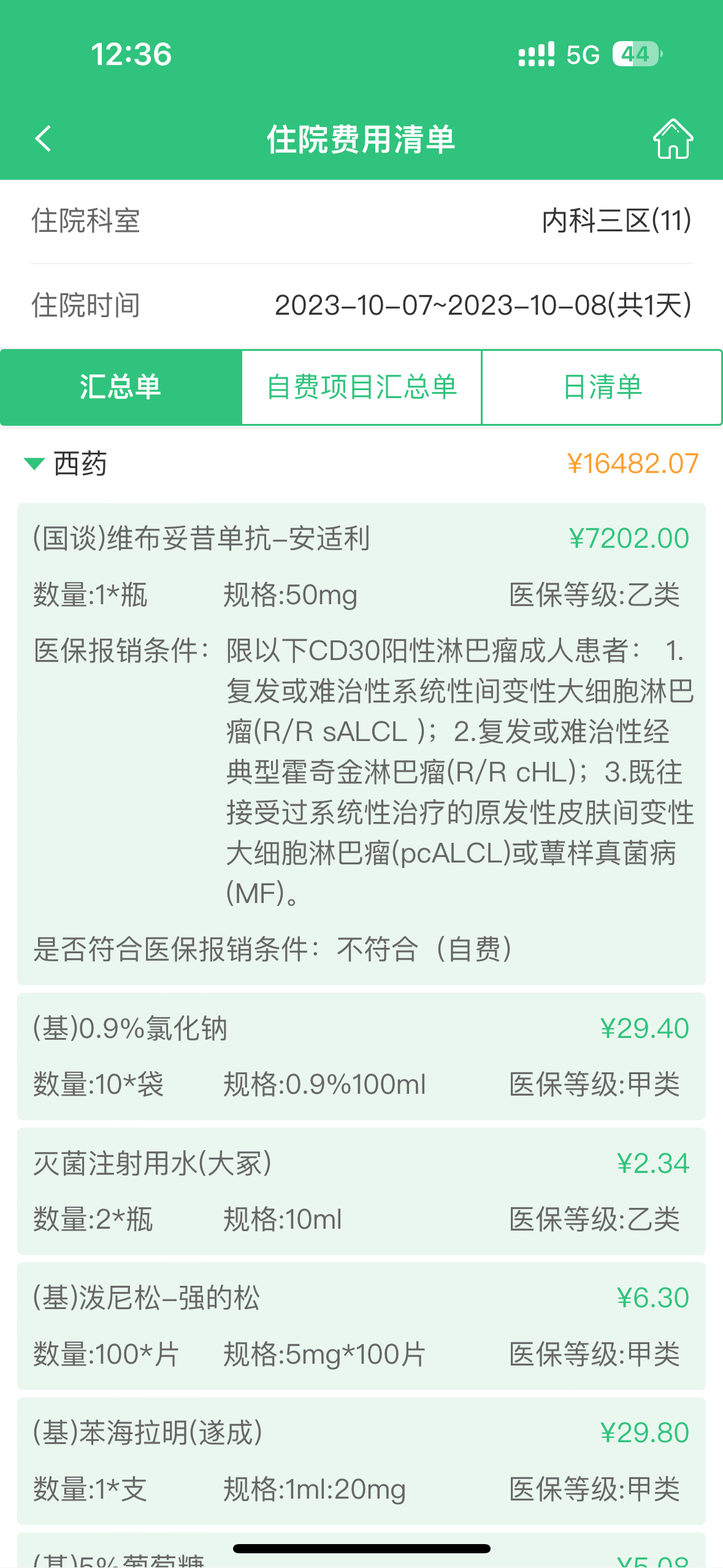Switch to 自费项目汇总单 tab

pyautogui.click(x=362, y=387)
